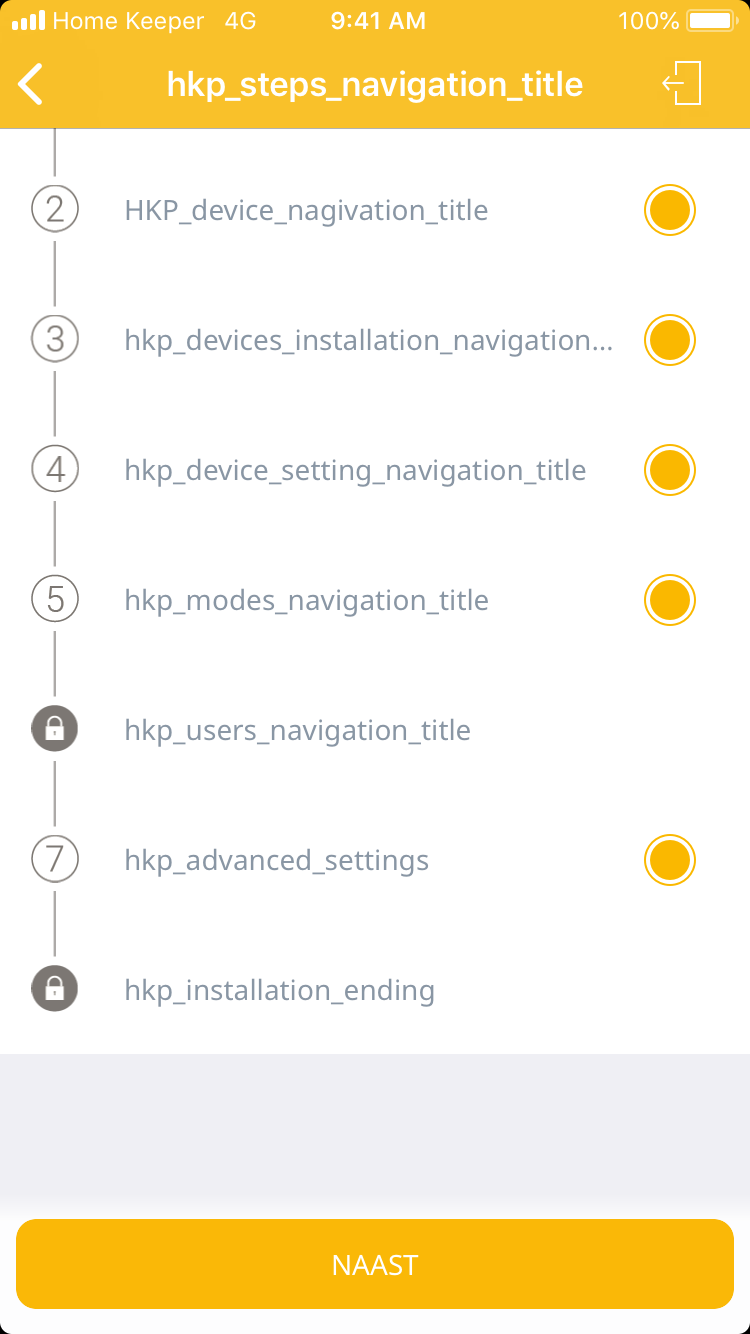Tap the exit icon in header
The height and width of the screenshot is (1334, 750).
coord(682,83)
